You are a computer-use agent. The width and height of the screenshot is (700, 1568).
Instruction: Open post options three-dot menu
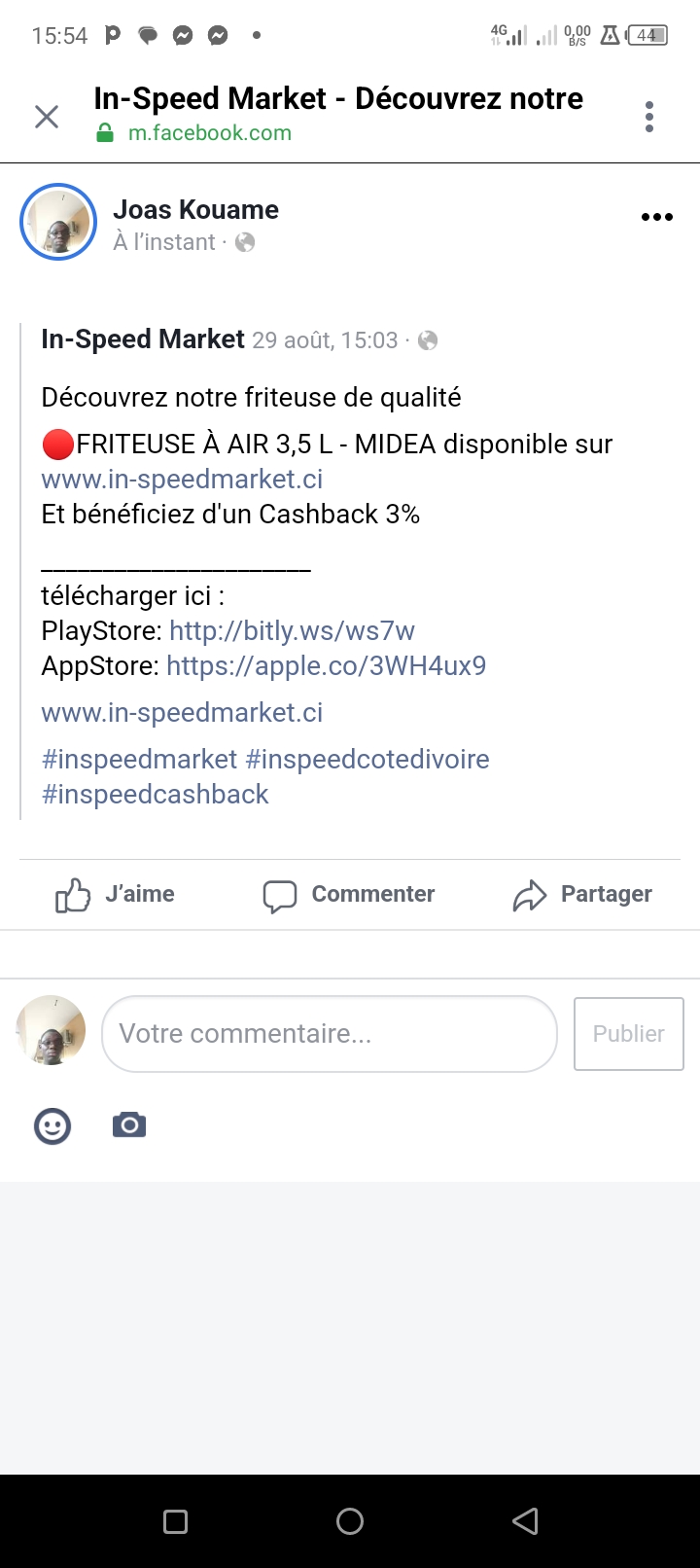[657, 217]
